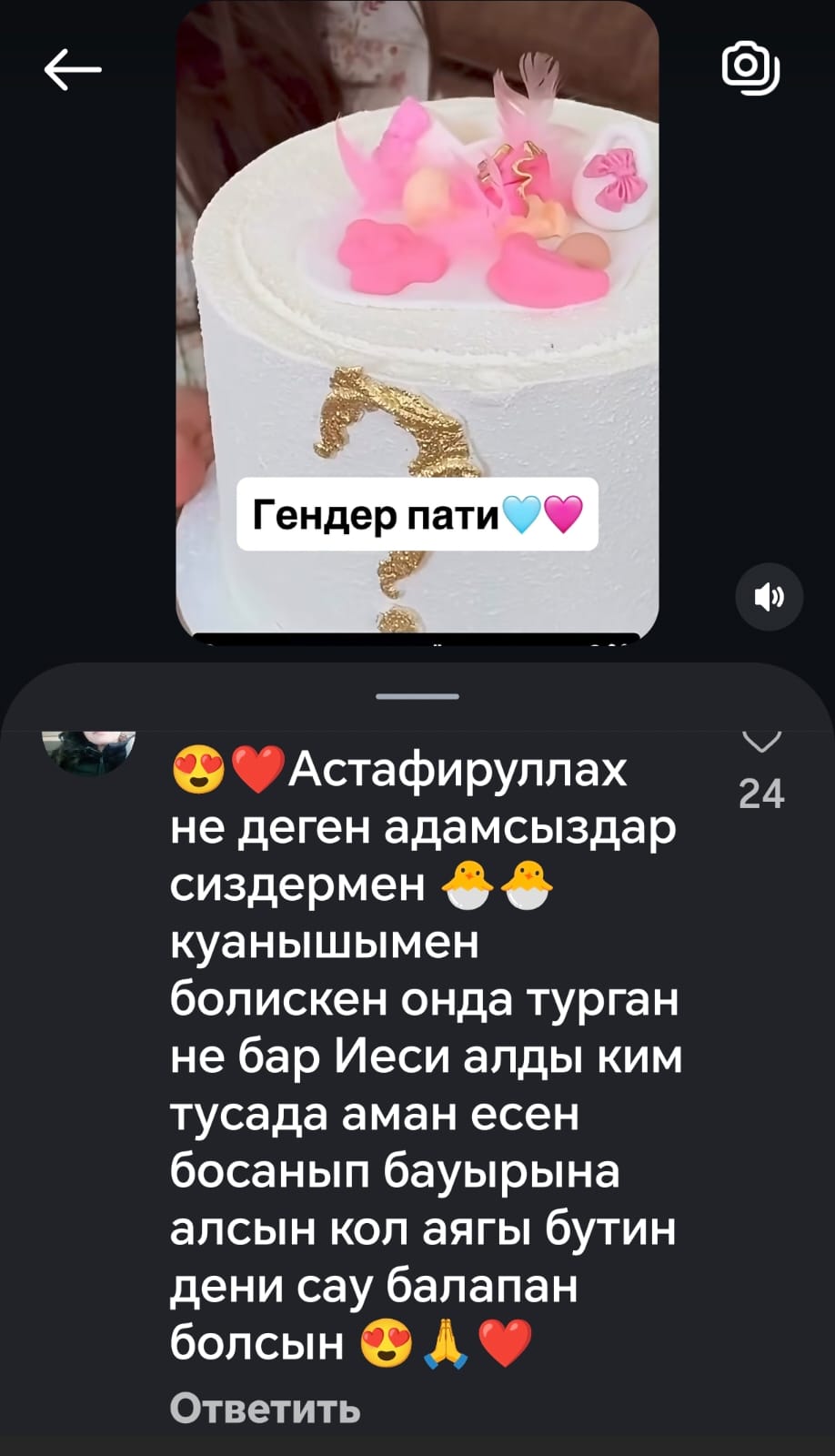The height and width of the screenshot is (1456, 835).
Task: Open the commenter's profile picture
Action: [89, 752]
